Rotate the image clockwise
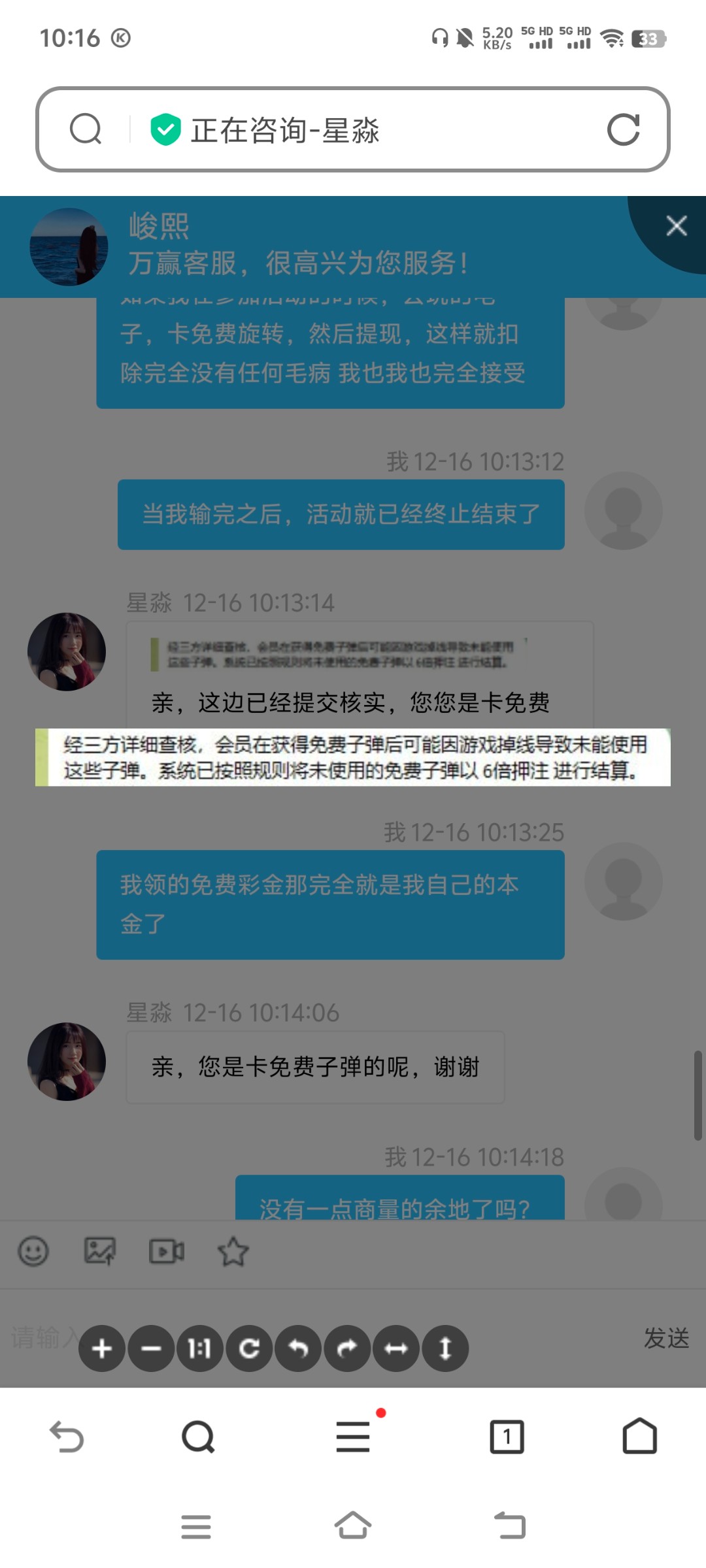This screenshot has width=706, height=1568. point(347,1348)
